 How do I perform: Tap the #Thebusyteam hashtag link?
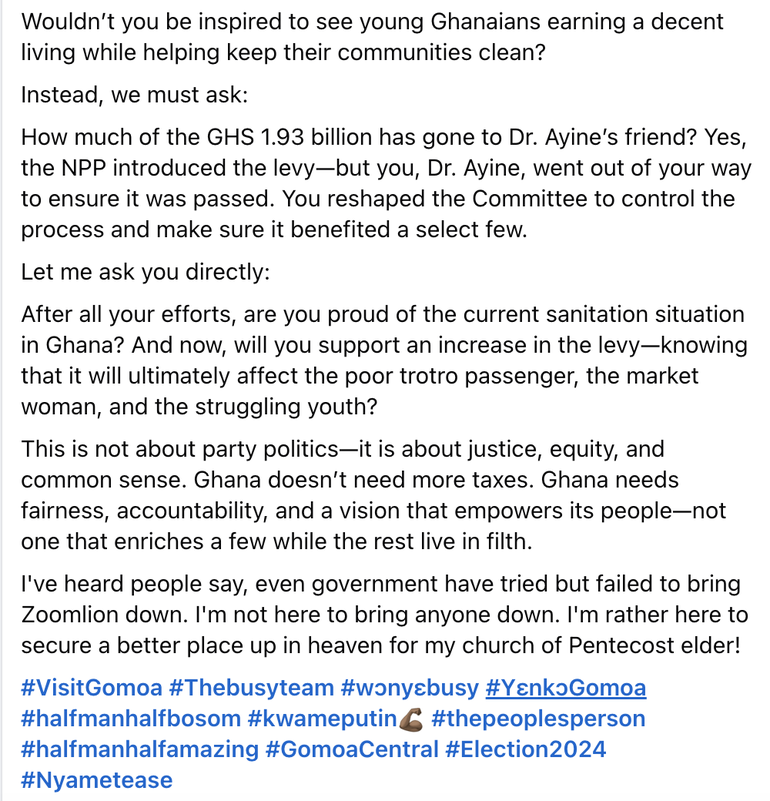(250, 688)
